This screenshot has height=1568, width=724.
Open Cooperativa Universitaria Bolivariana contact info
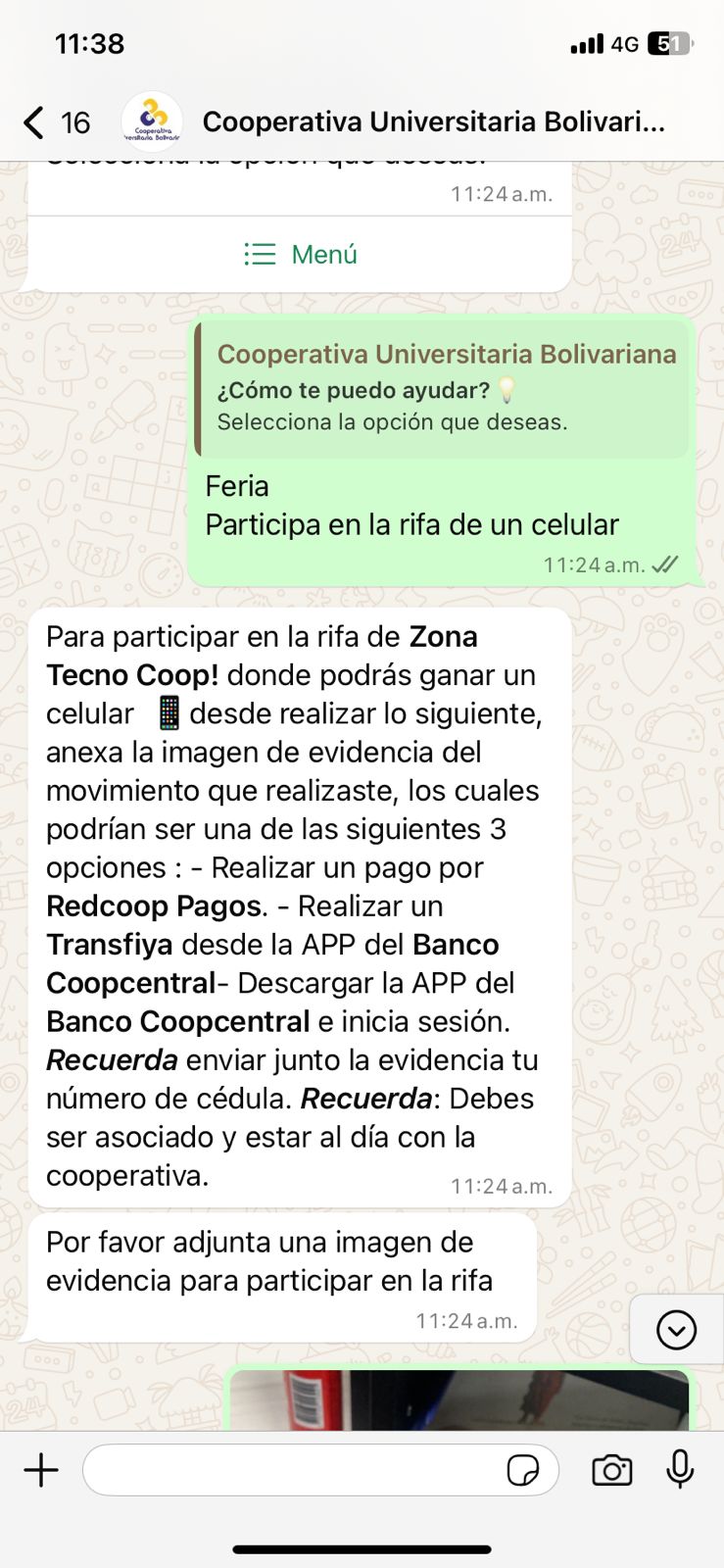(432, 122)
